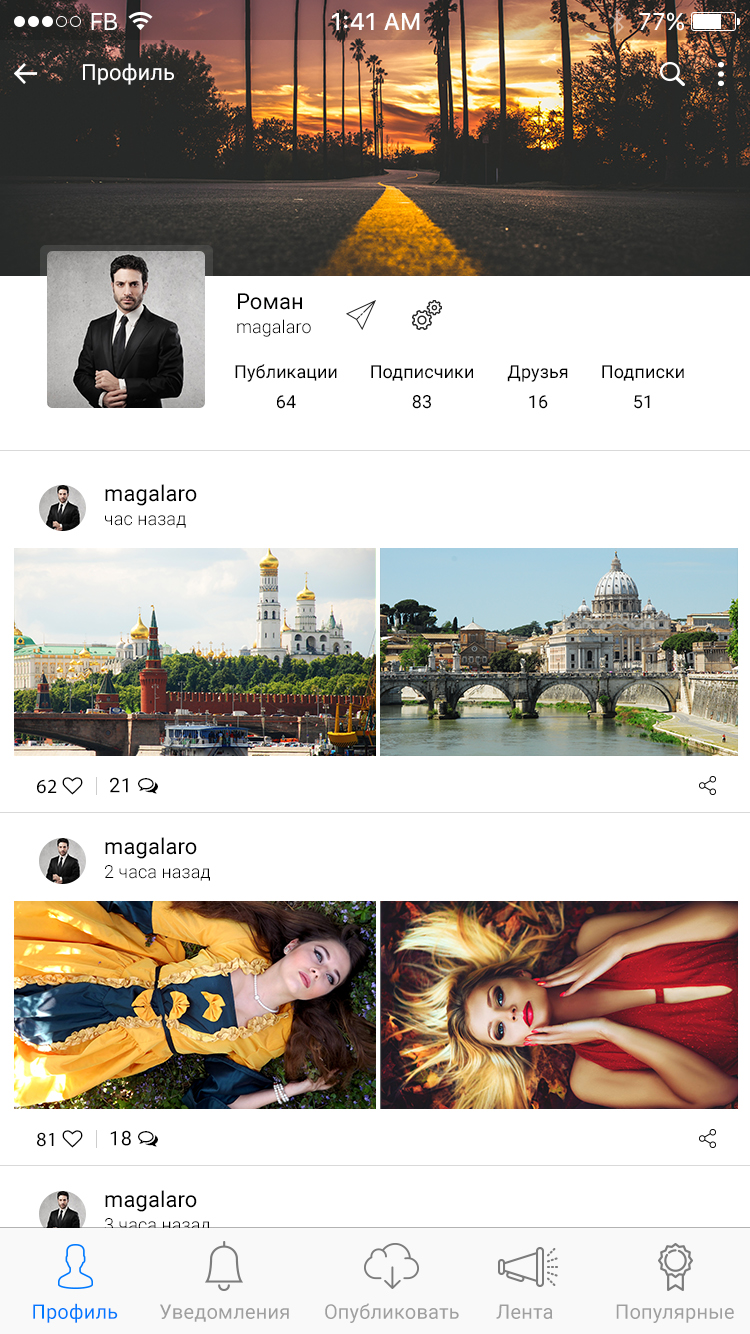The image size is (750, 1334).
Task: Send a message via paper plane icon
Action: point(360,315)
